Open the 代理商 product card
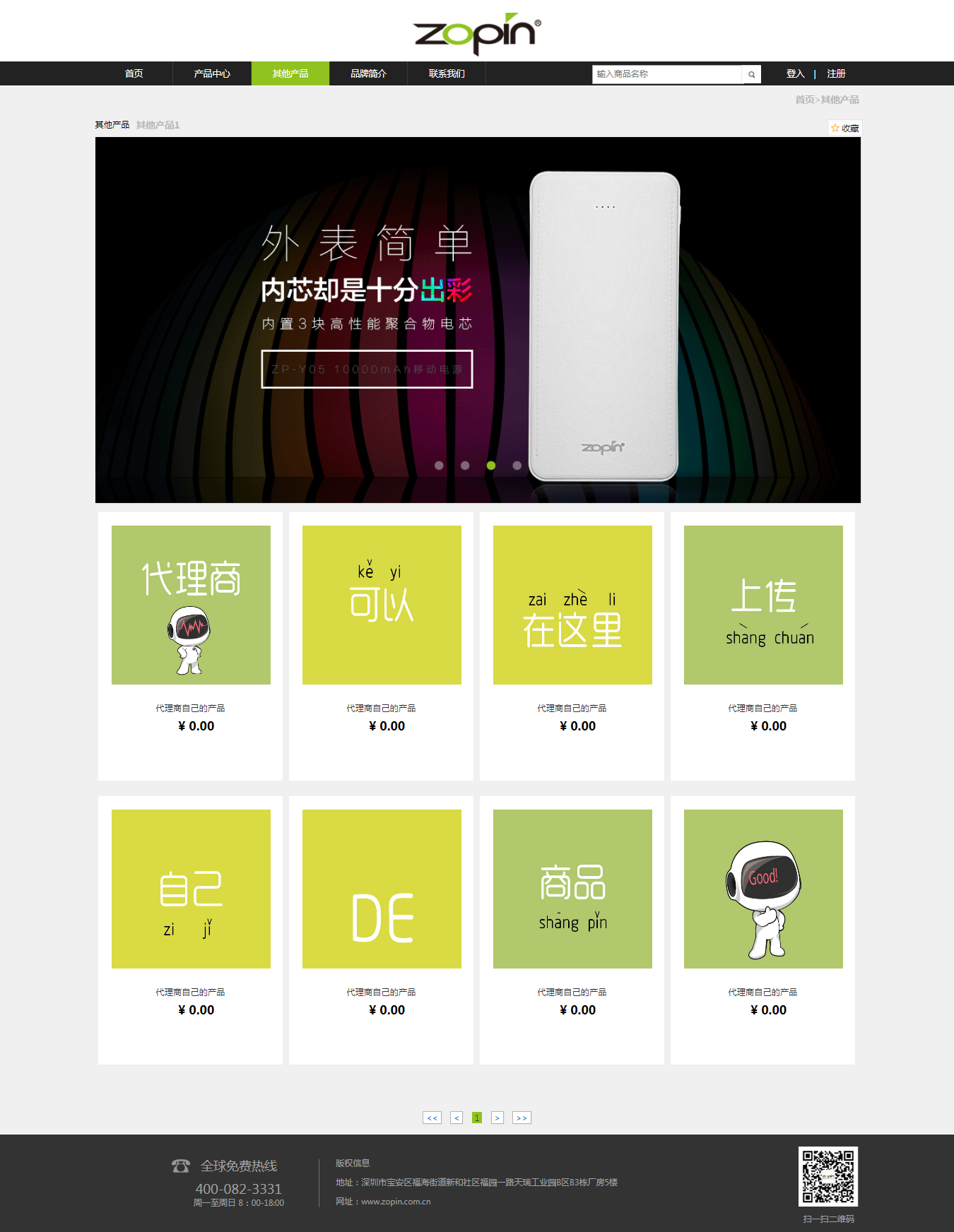This screenshot has width=954, height=1232. pyautogui.click(x=191, y=605)
